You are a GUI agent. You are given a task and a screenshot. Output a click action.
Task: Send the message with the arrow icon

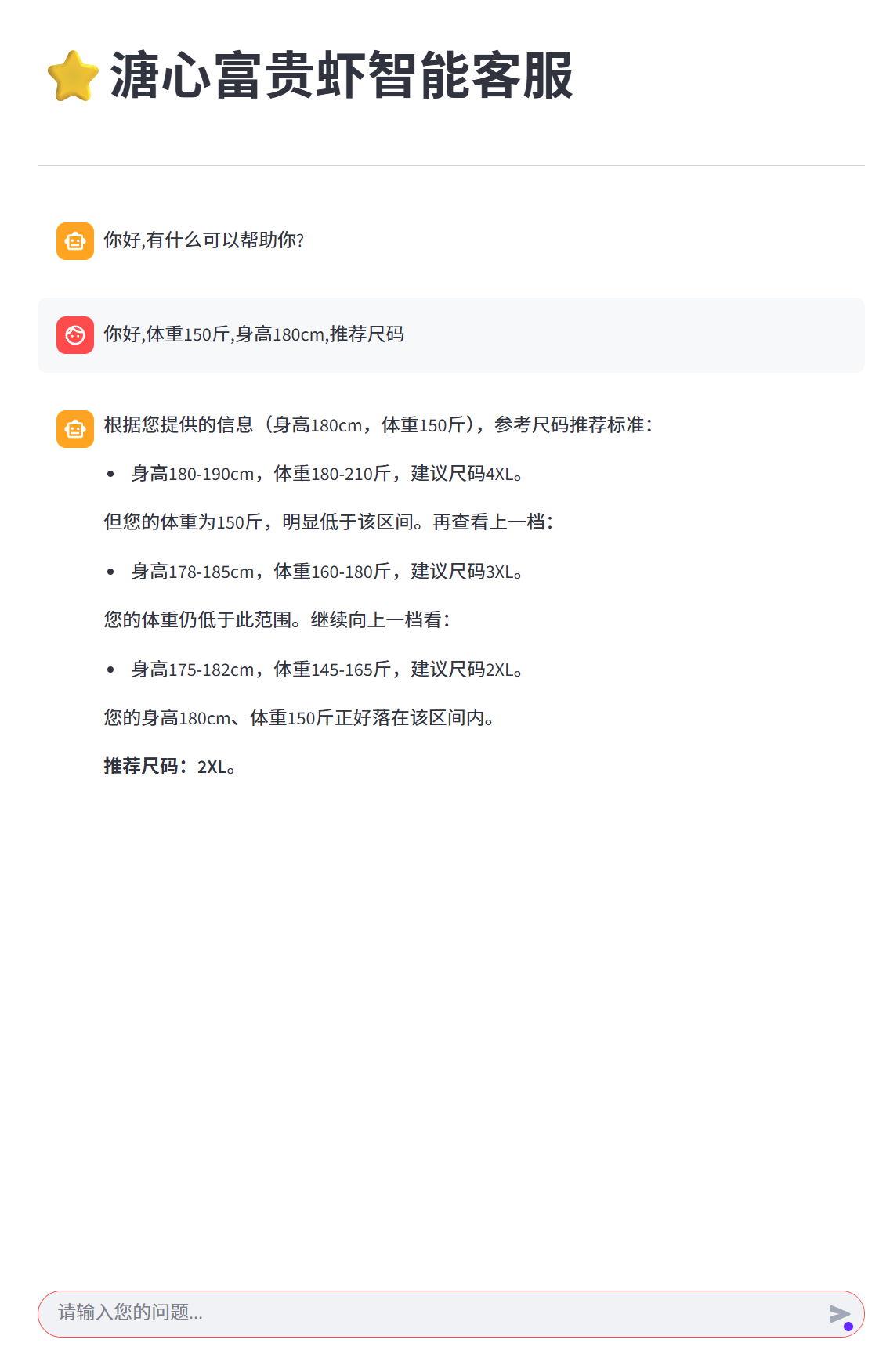coord(840,1314)
